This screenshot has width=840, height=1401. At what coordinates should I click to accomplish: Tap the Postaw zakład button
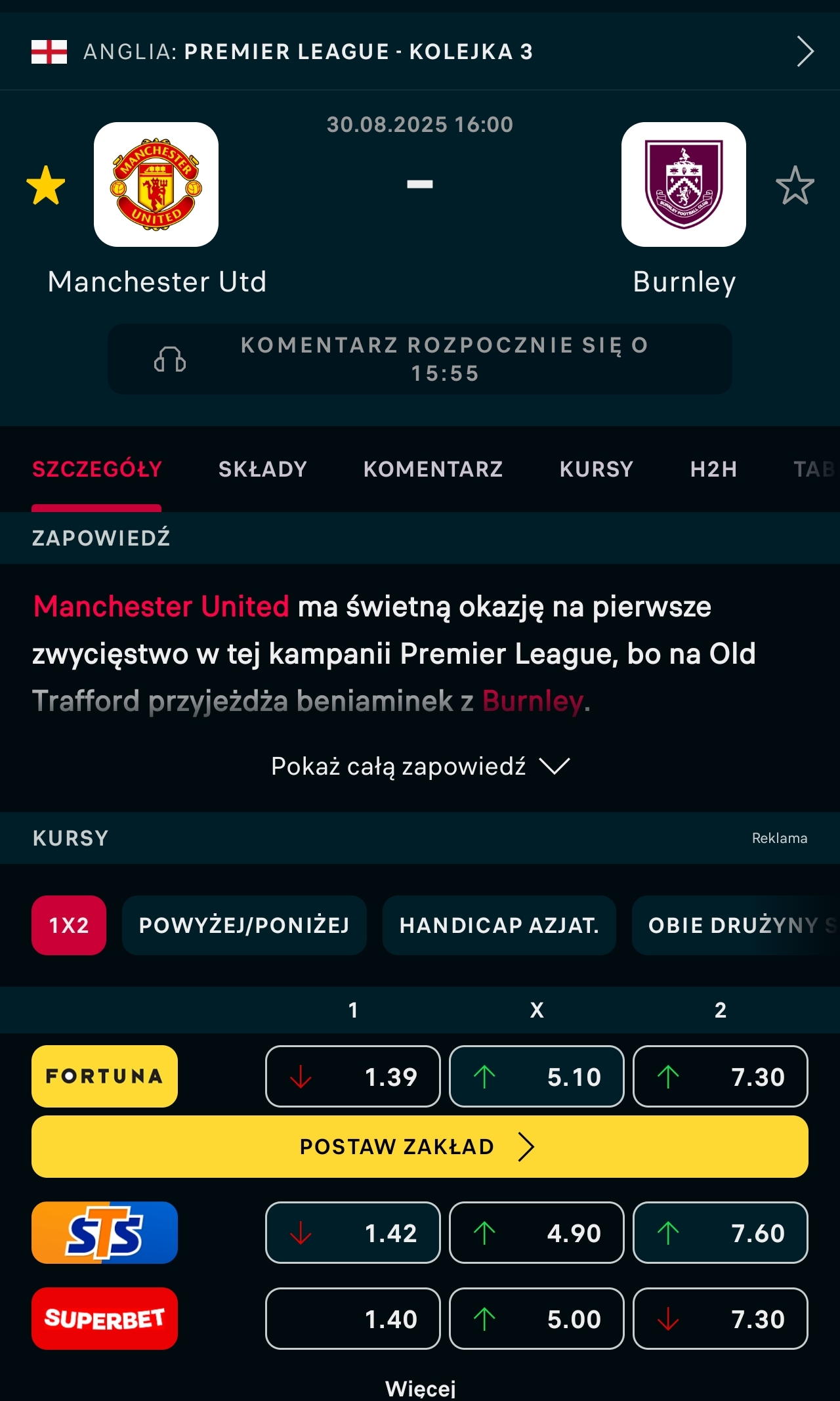[x=420, y=1146]
